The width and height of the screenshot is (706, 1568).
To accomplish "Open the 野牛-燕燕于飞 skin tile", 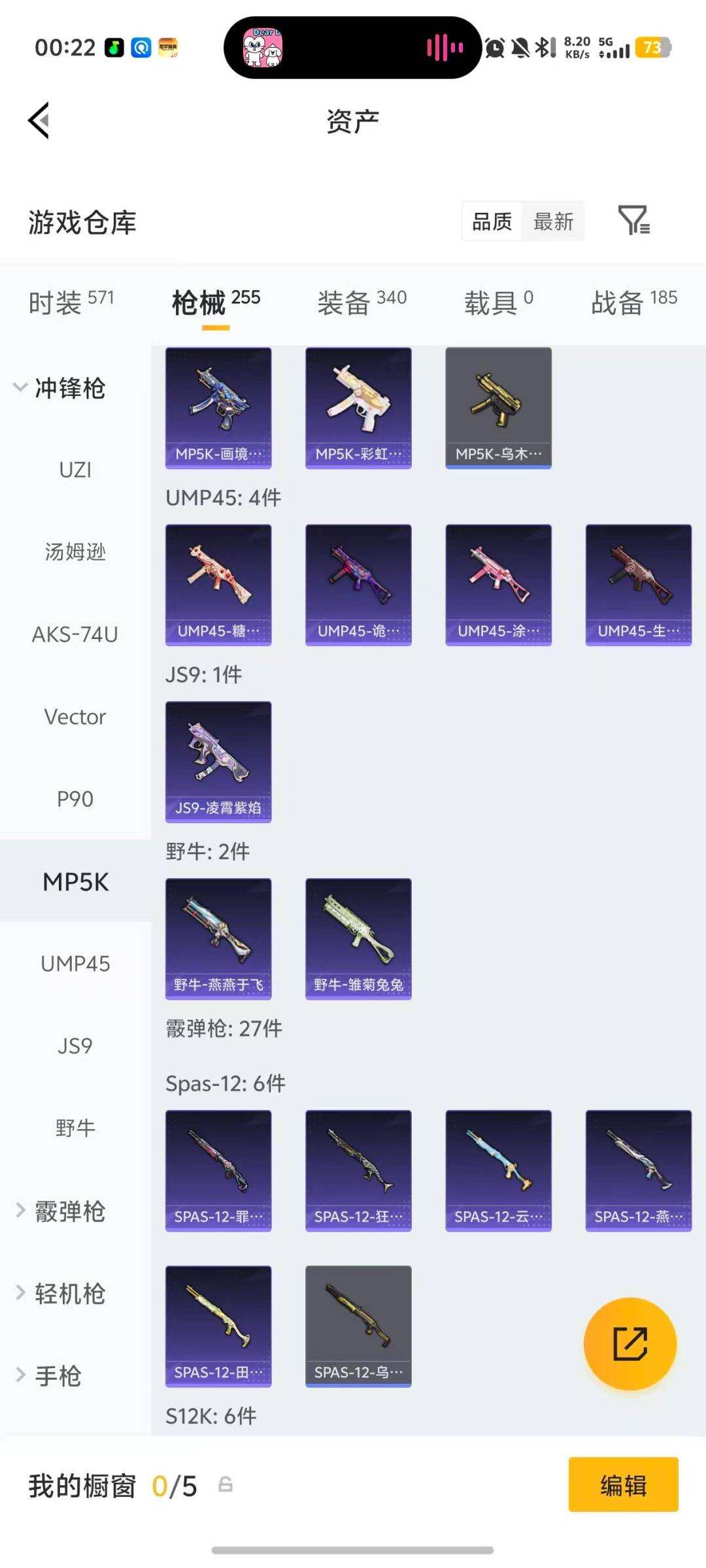I will [x=218, y=938].
